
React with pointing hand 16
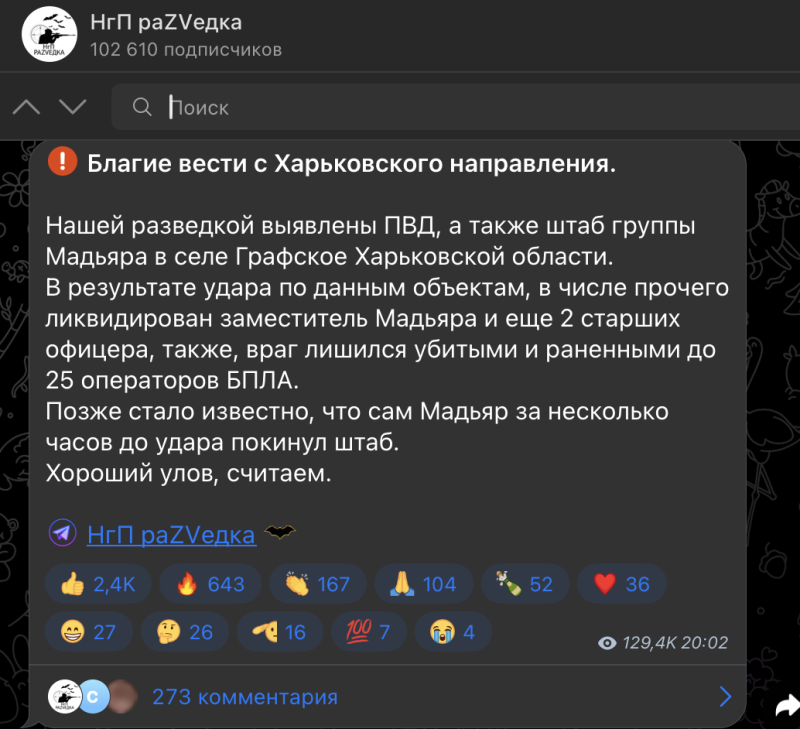tap(279, 632)
